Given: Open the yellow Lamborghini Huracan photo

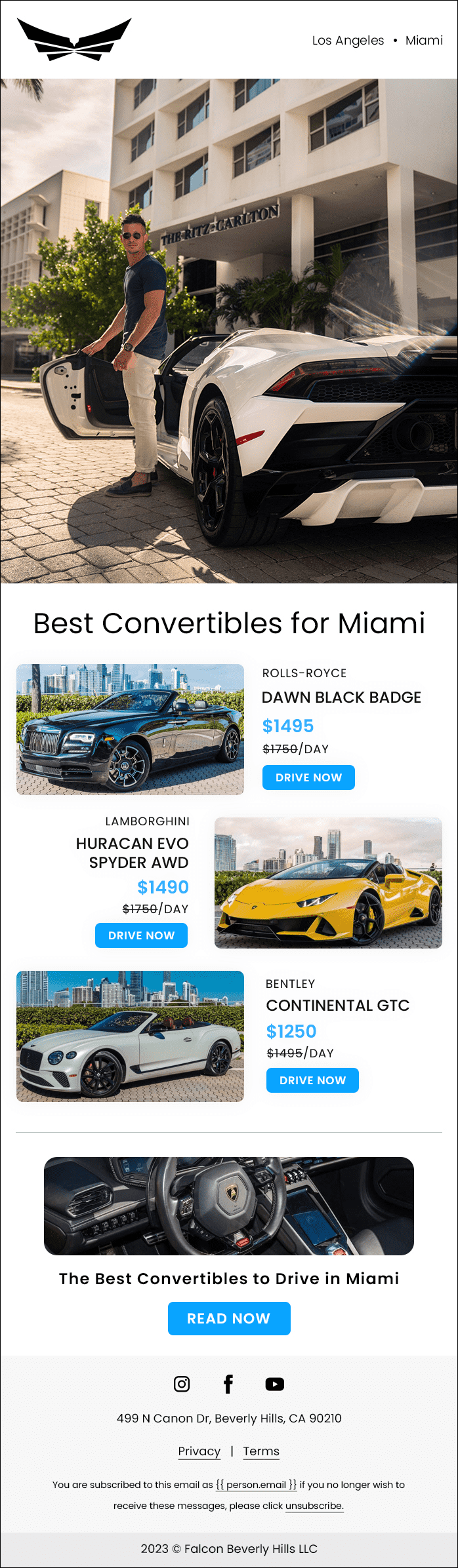Looking at the screenshot, I should tap(328, 882).
